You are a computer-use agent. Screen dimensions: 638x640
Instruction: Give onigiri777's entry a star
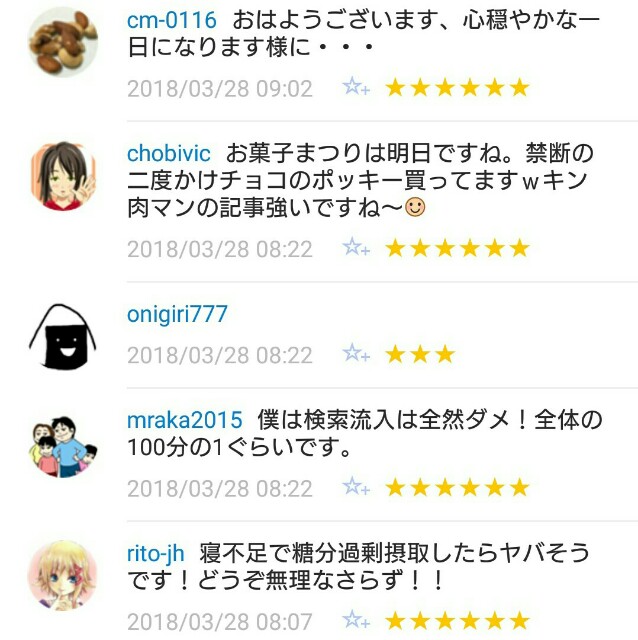coord(356,354)
